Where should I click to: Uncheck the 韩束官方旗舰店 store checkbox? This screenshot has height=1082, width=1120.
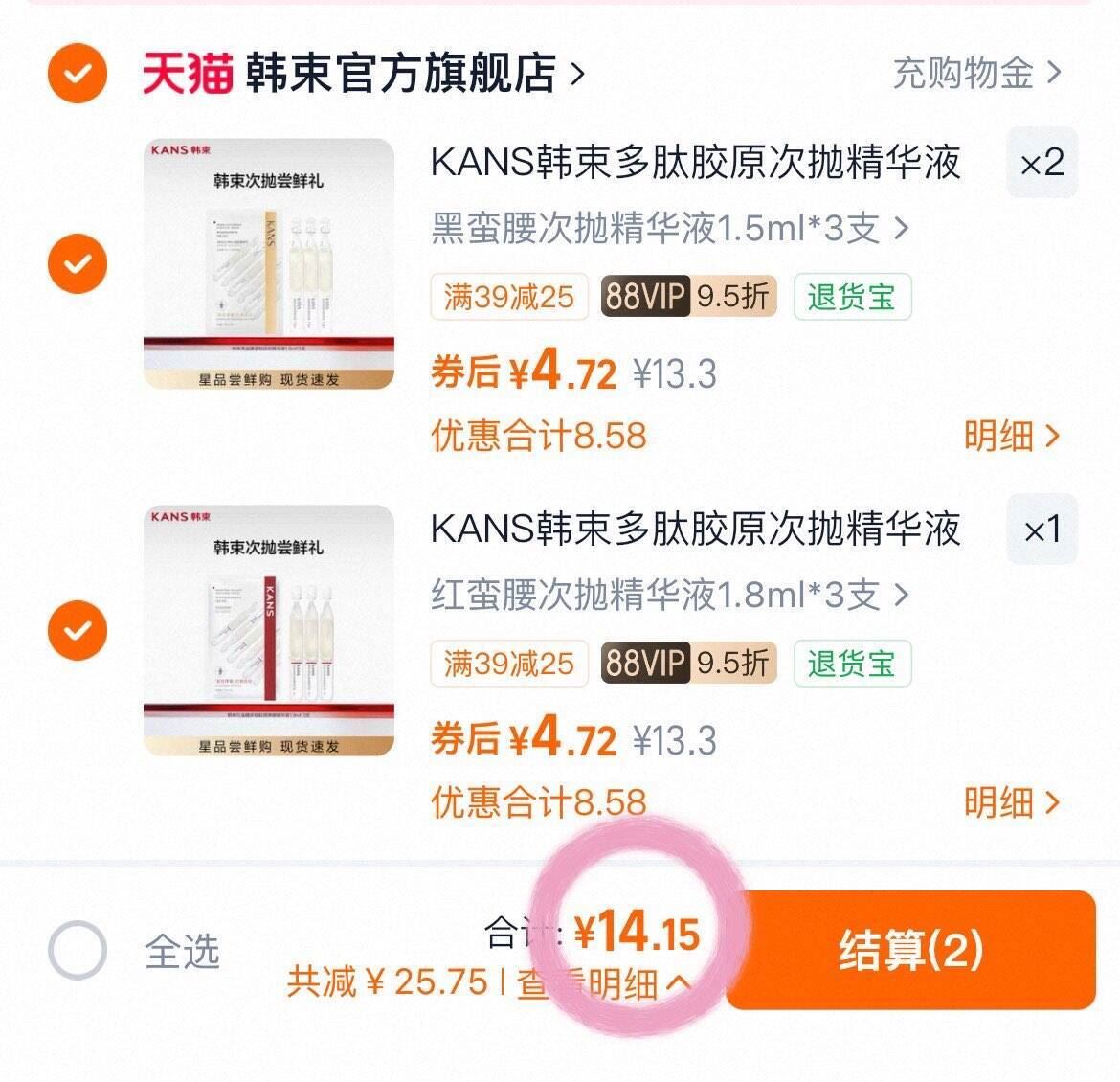click(78, 73)
